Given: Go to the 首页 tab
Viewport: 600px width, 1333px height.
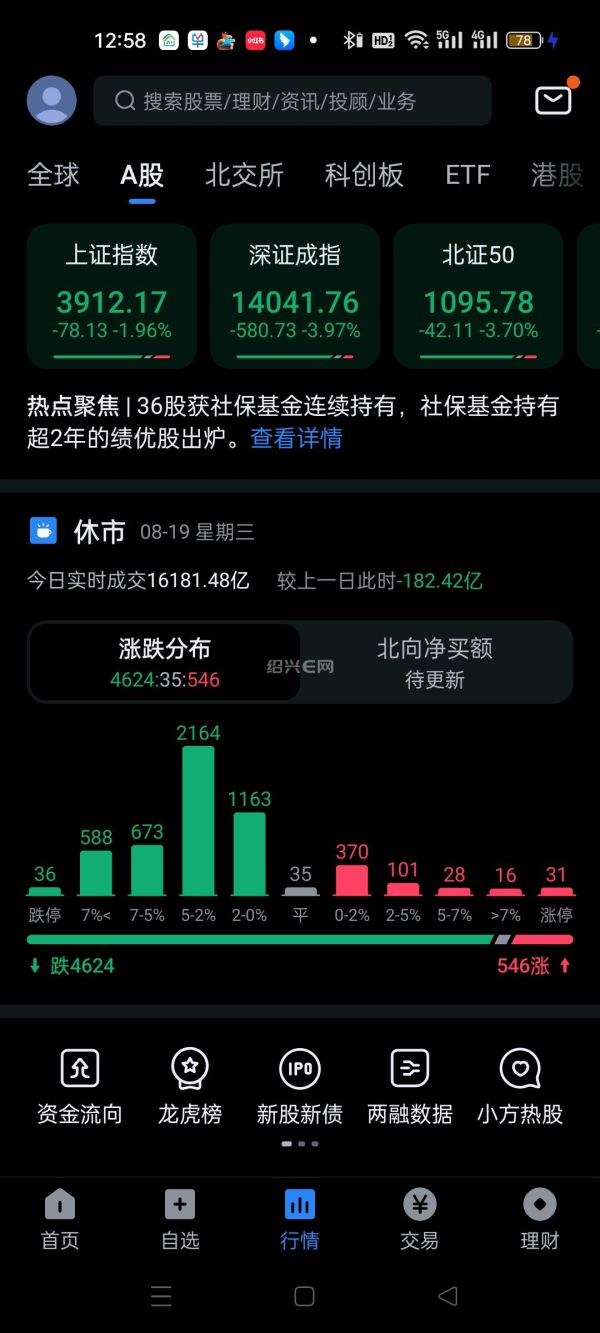Looking at the screenshot, I should [60, 1220].
